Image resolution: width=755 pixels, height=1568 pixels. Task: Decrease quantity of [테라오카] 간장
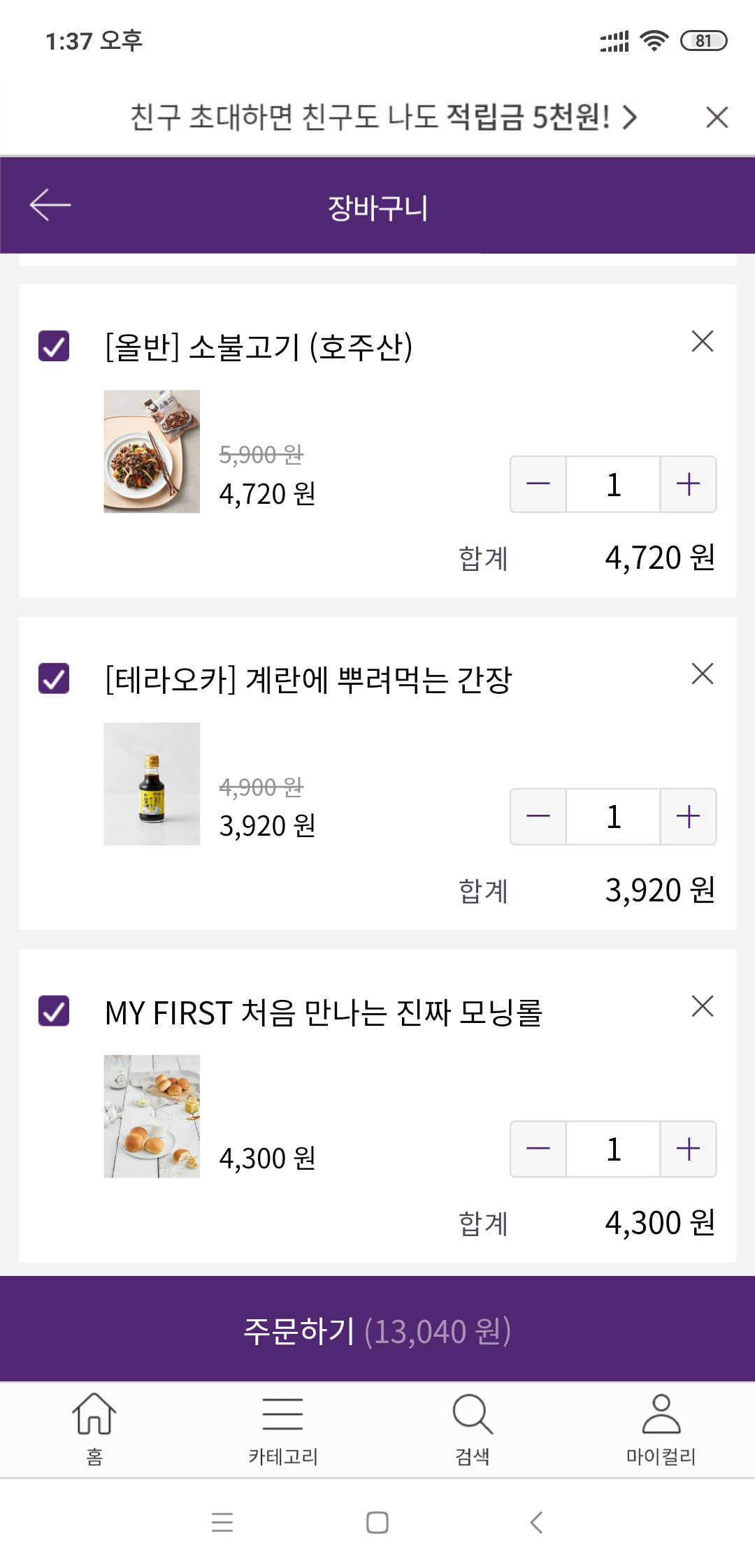click(x=538, y=817)
